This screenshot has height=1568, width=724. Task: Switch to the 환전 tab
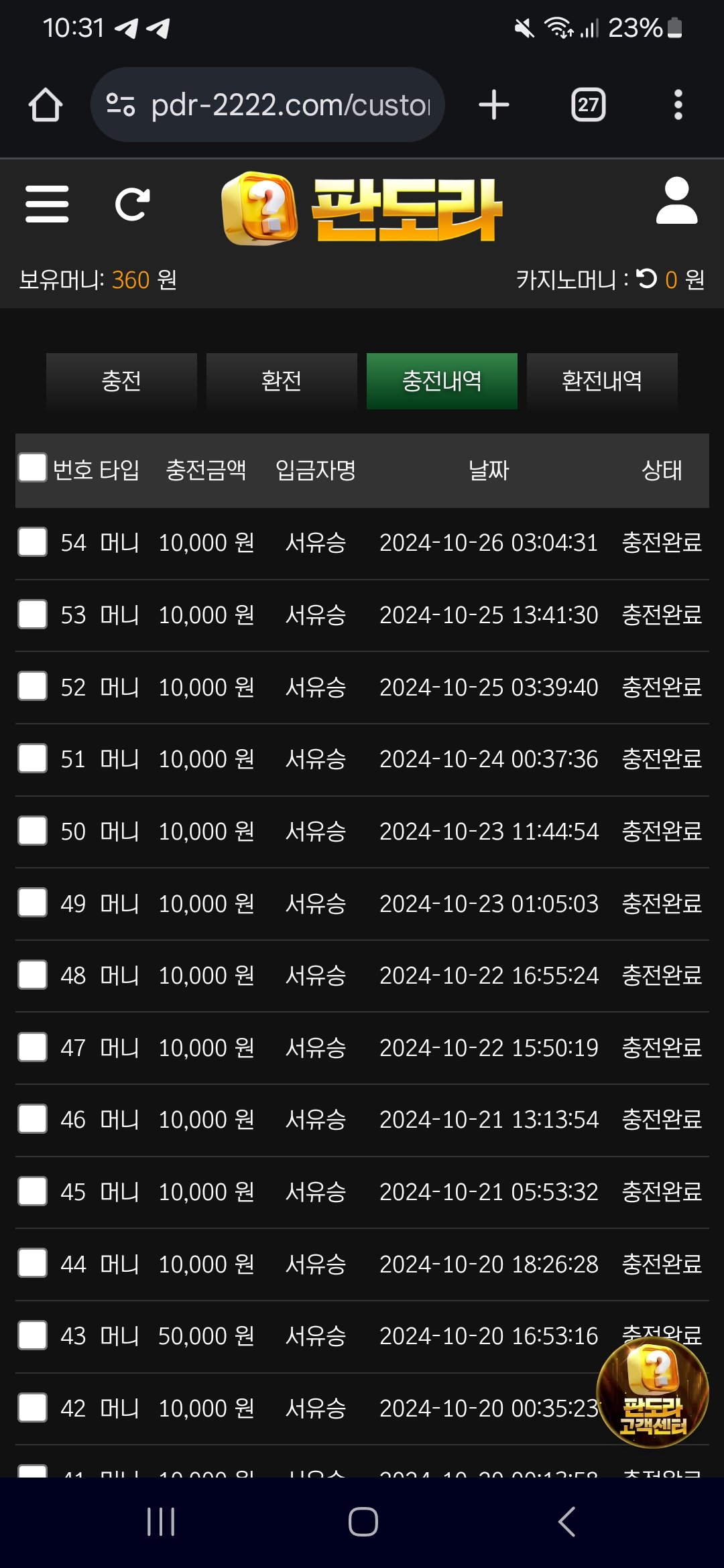click(x=282, y=381)
